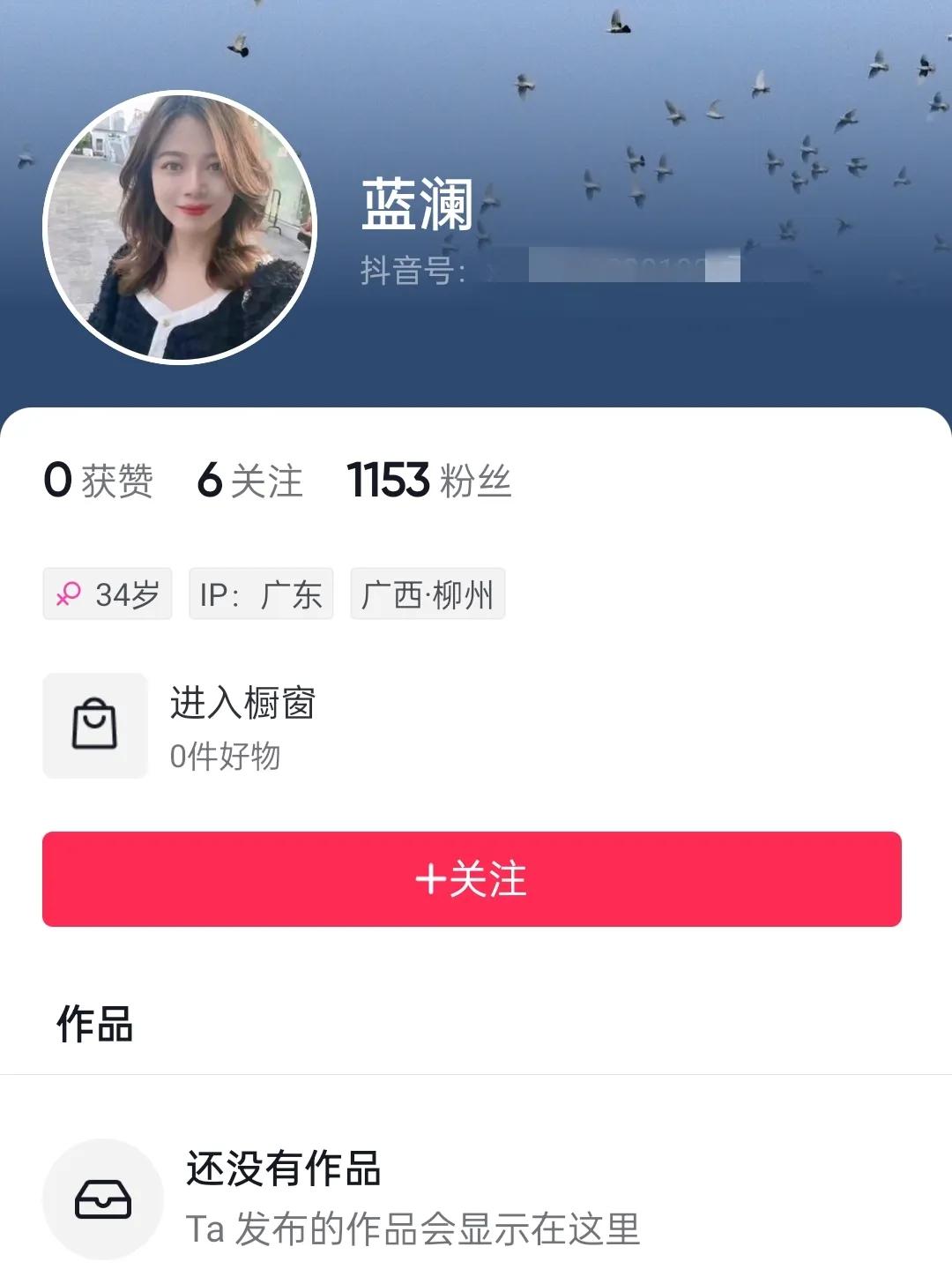Click the 粉丝 follower count link

point(428,481)
